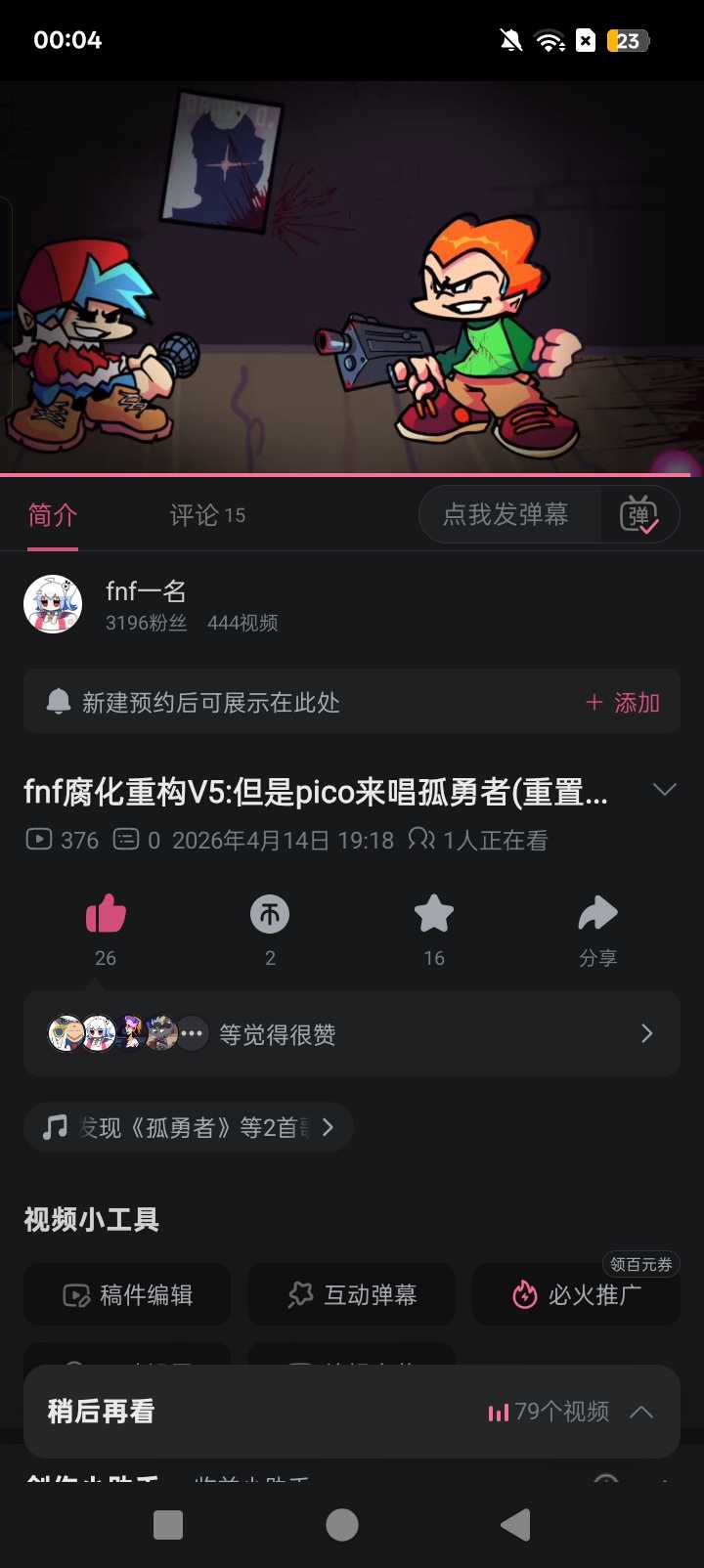Like this video with thumbs up
This screenshot has height=1568, width=704.
tap(106, 915)
